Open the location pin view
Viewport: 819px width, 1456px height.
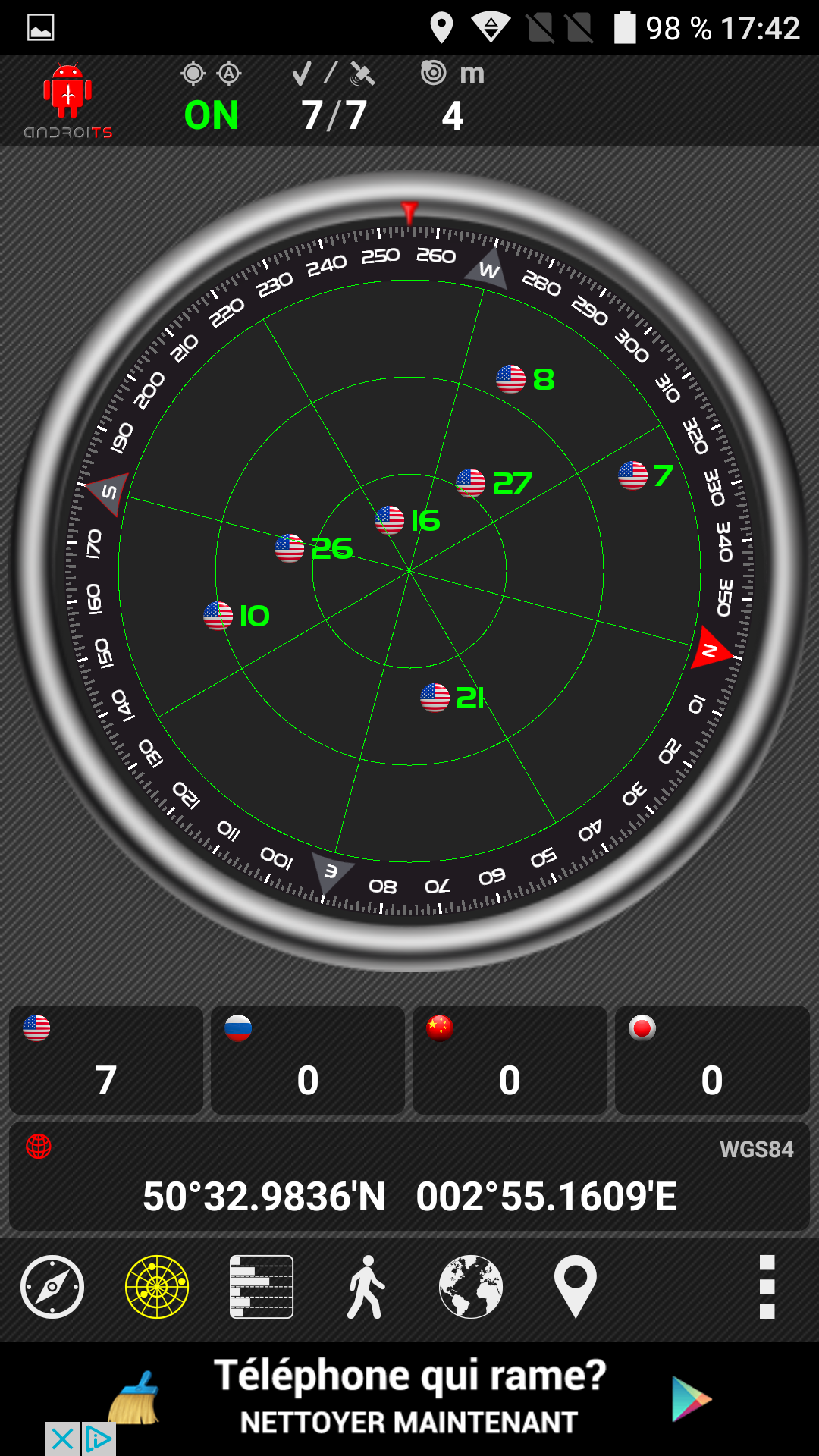click(576, 1287)
